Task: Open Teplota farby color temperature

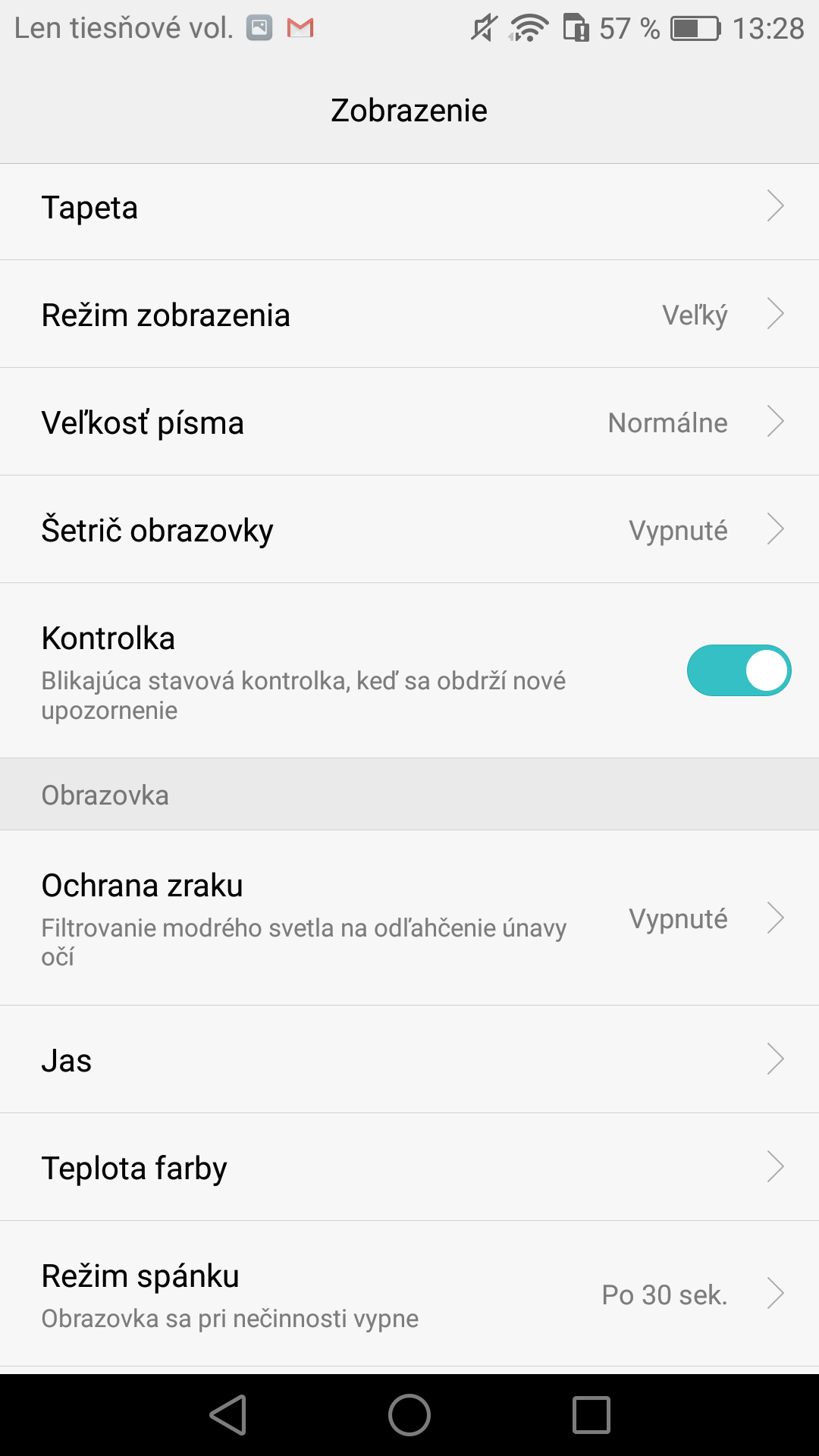Action: (x=409, y=1167)
